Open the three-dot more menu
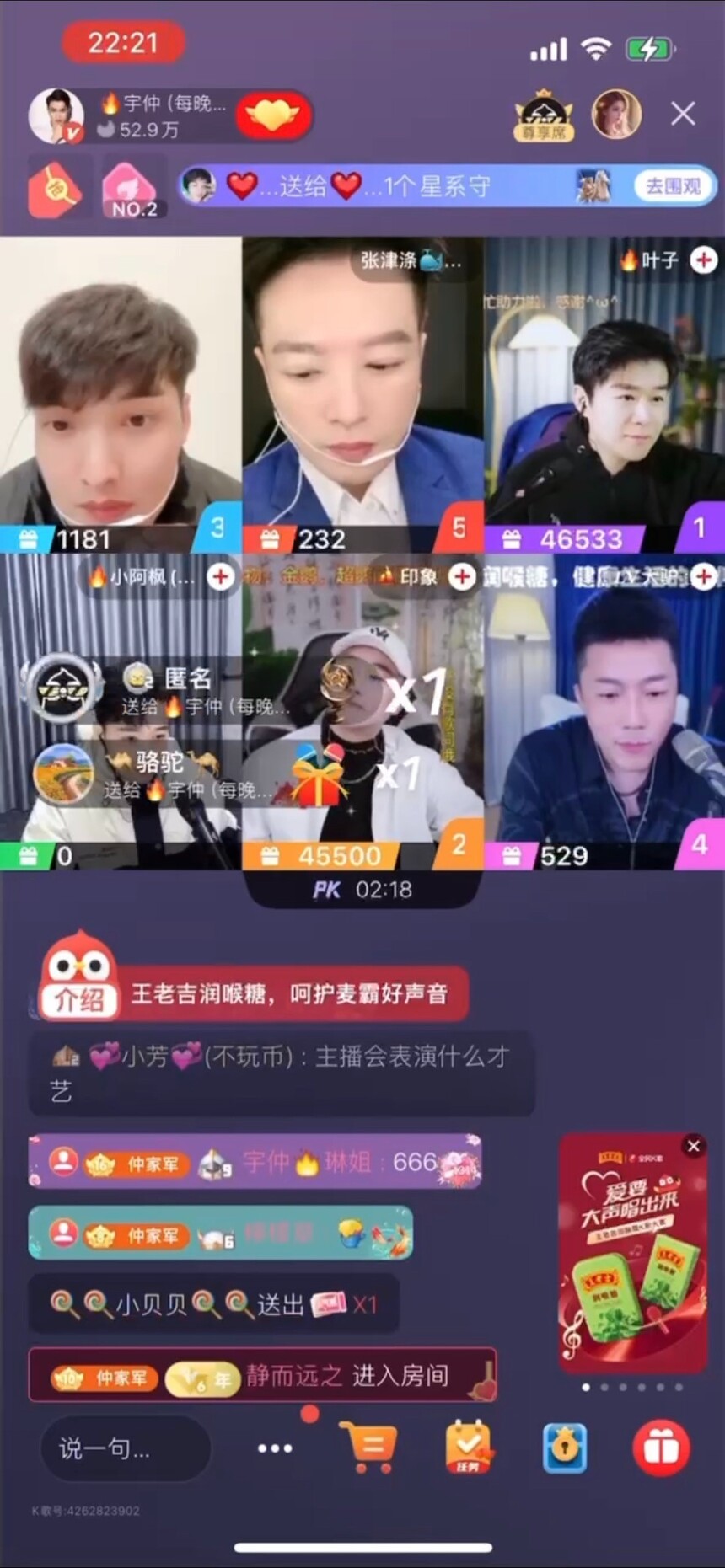725x1568 pixels. pos(275,1448)
